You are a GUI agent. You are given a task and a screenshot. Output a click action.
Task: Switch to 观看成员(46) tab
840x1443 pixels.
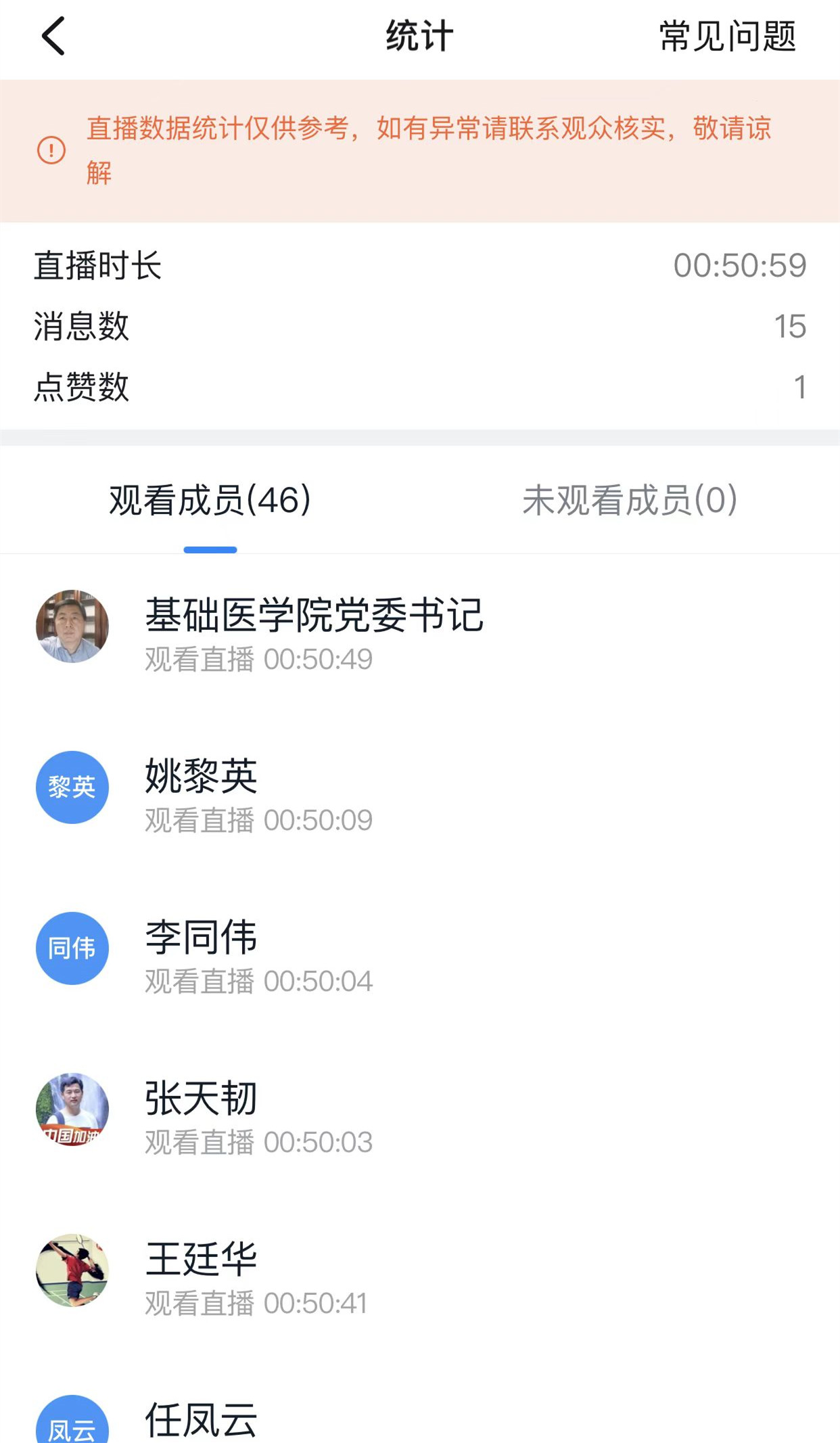(210, 501)
